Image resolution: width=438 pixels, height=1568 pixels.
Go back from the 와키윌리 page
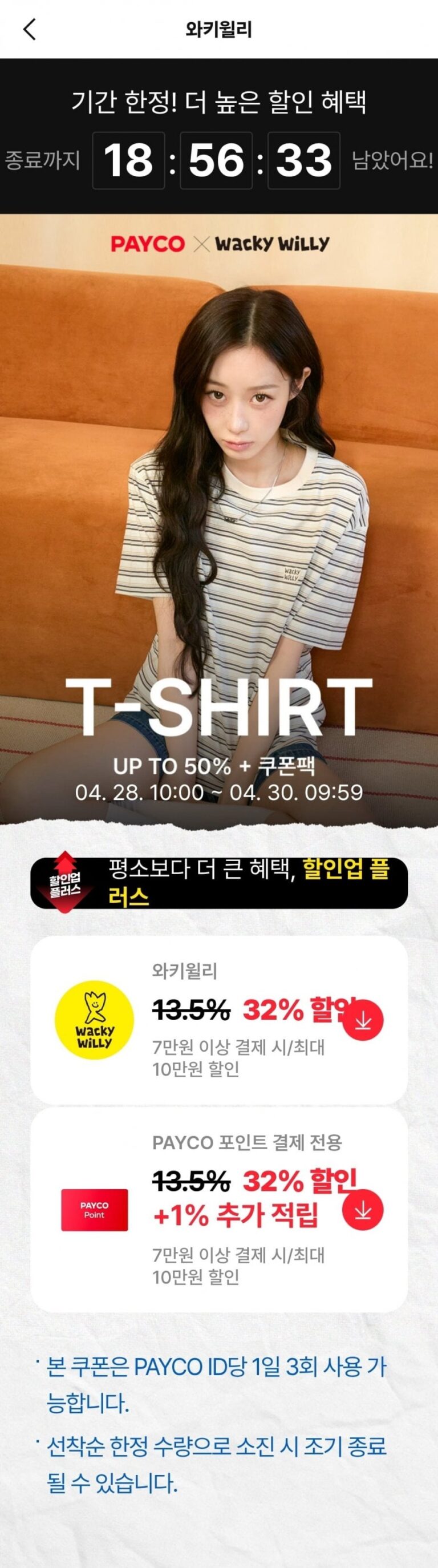coord(30,29)
